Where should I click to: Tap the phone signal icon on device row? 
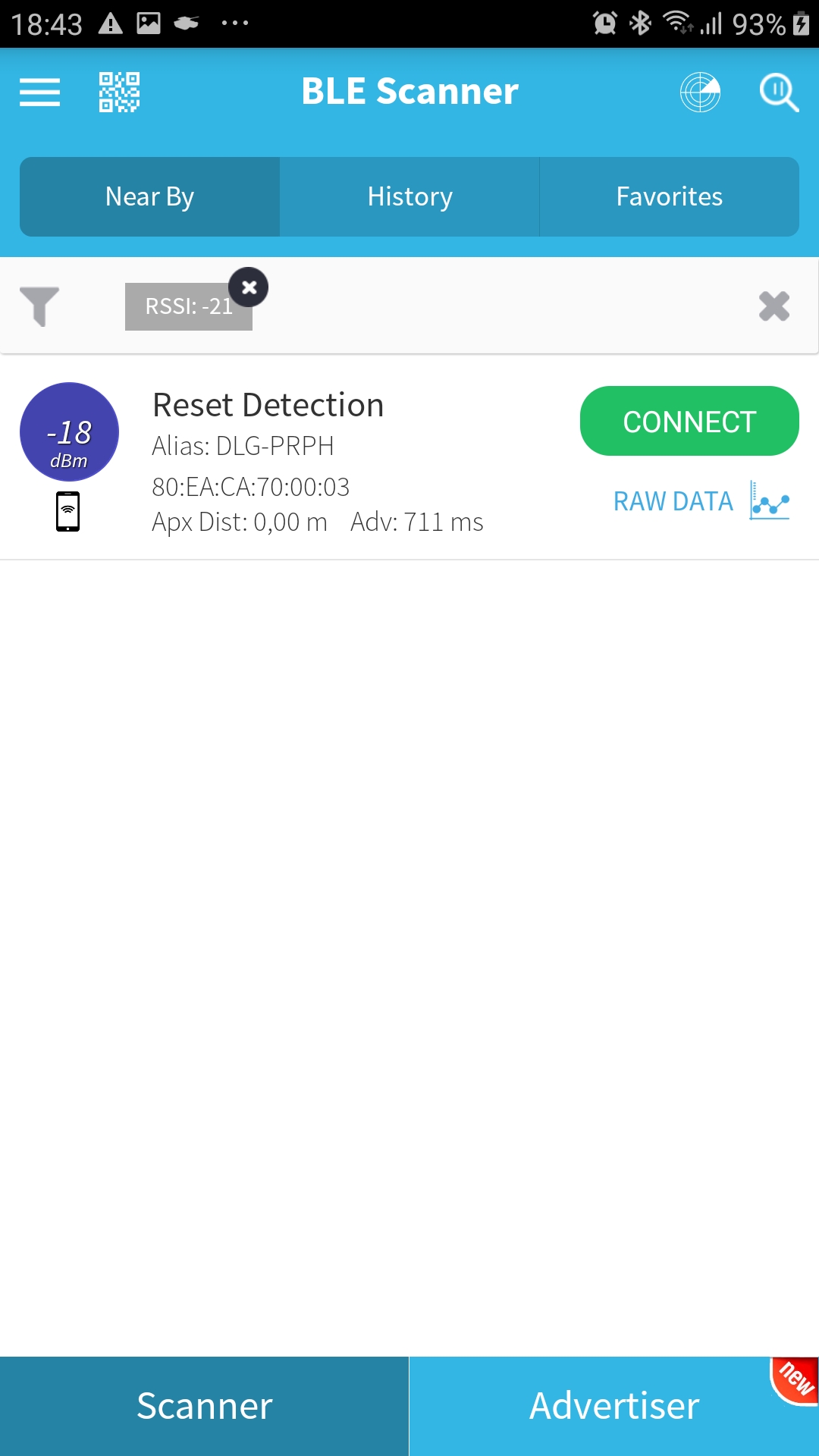point(68,510)
